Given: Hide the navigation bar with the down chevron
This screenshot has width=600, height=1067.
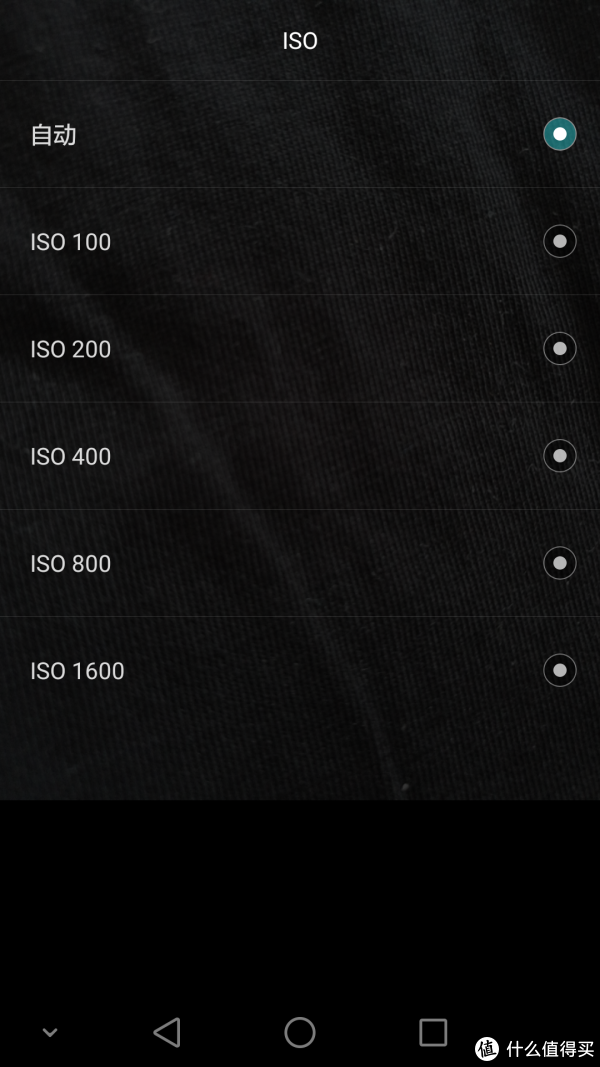Looking at the screenshot, I should point(50,1033).
